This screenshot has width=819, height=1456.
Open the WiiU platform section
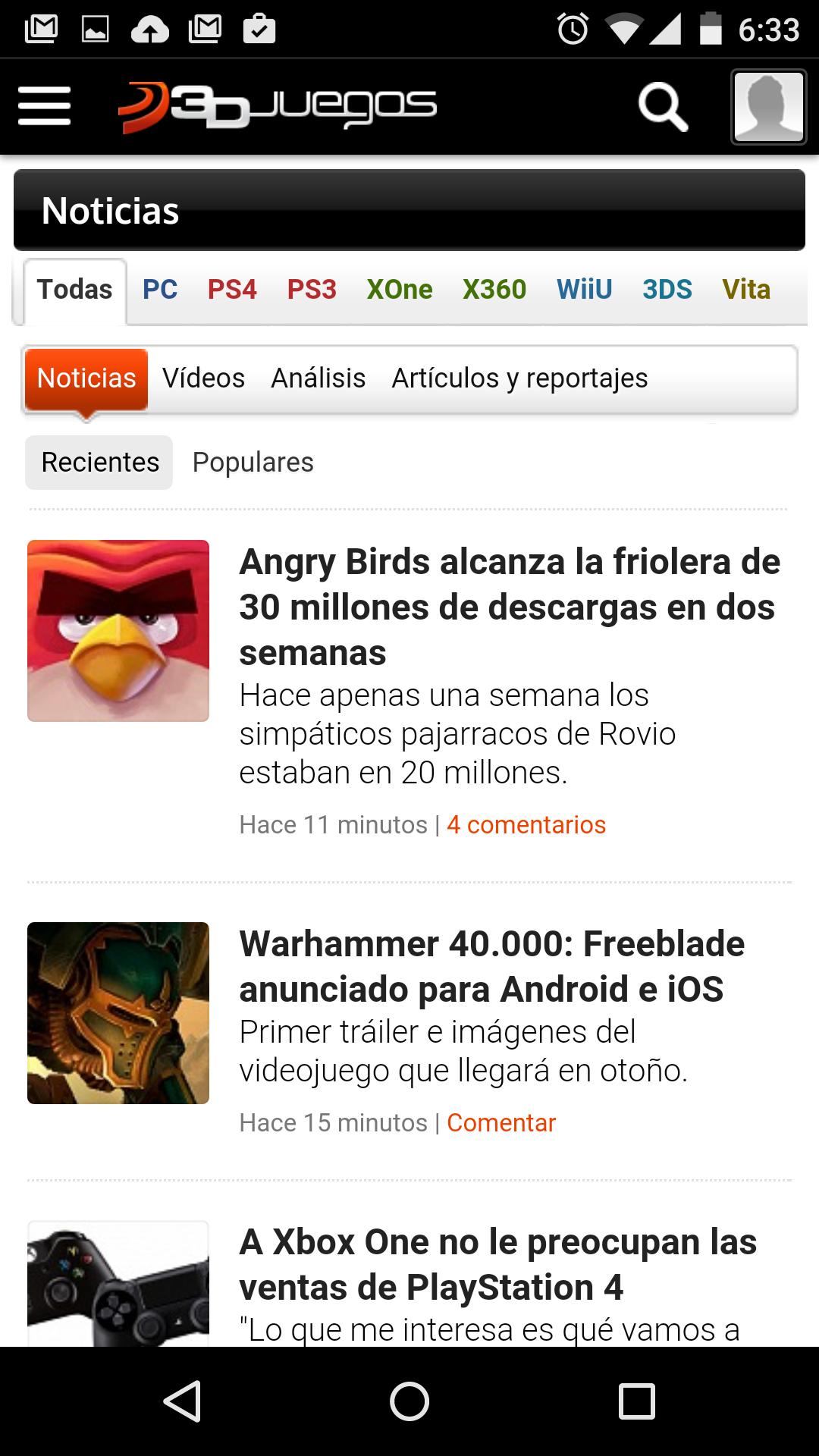[584, 290]
